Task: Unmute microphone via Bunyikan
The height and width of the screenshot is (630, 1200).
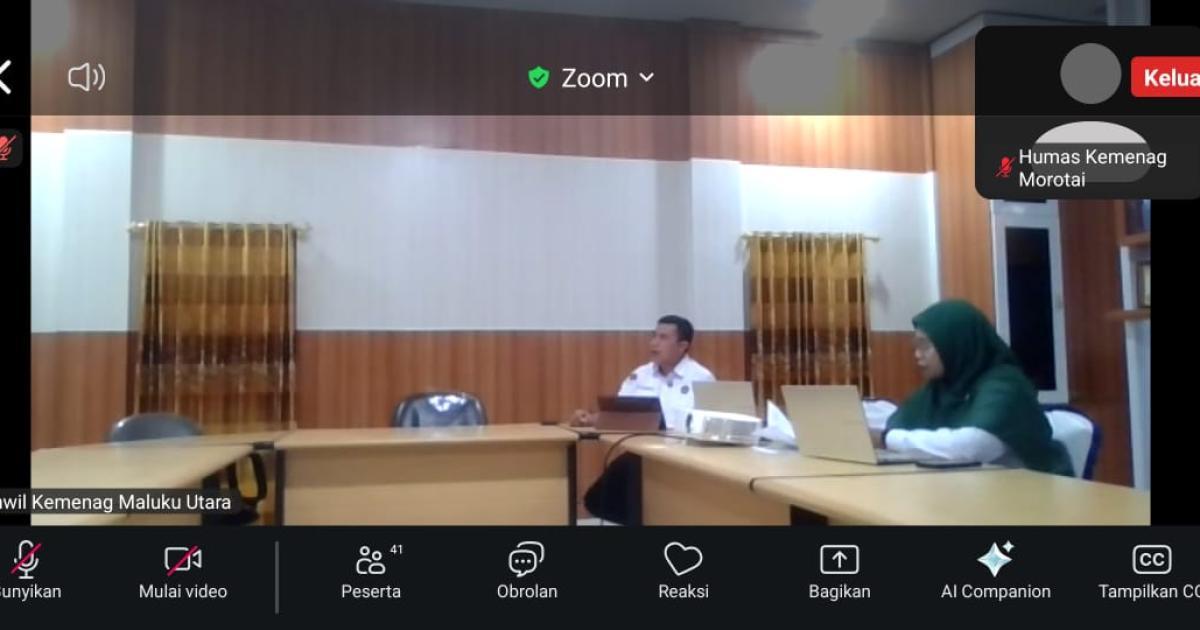Action: coord(26,570)
